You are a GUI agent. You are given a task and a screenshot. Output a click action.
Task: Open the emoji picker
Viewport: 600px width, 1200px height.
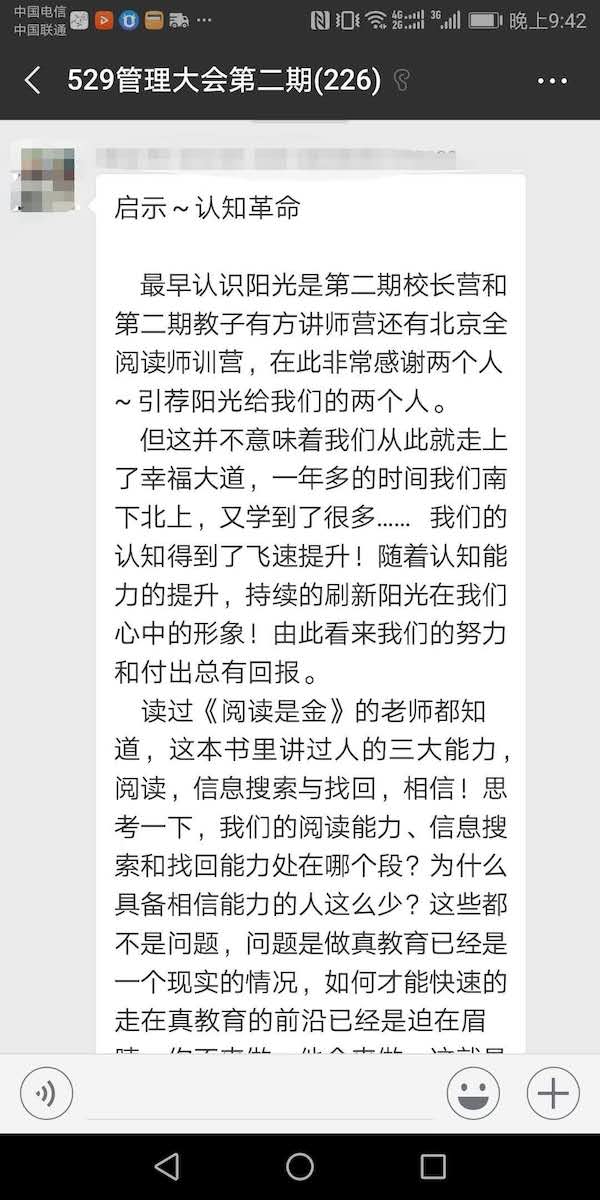[473, 1093]
